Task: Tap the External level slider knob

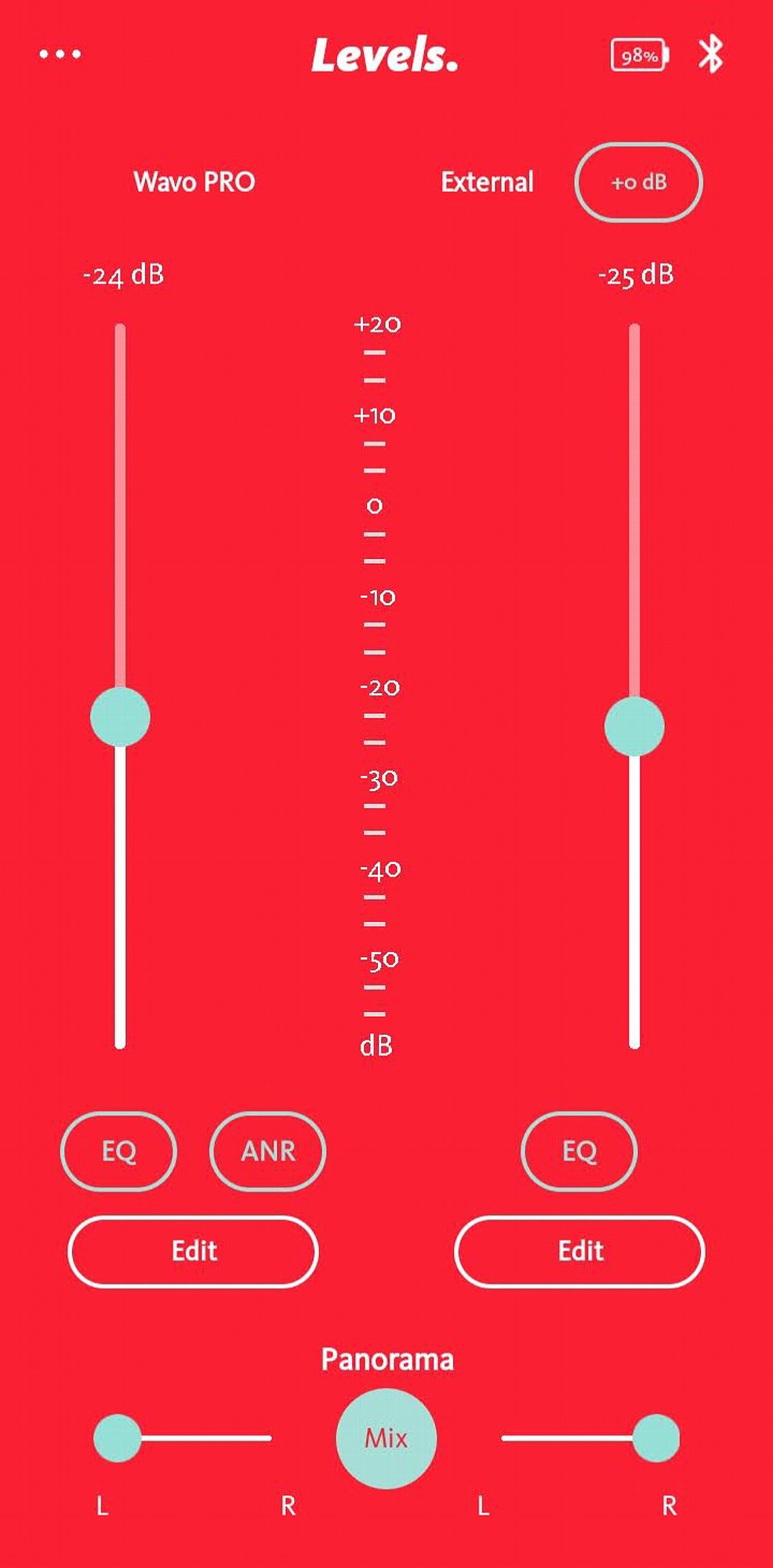Action: pyautogui.click(x=634, y=727)
